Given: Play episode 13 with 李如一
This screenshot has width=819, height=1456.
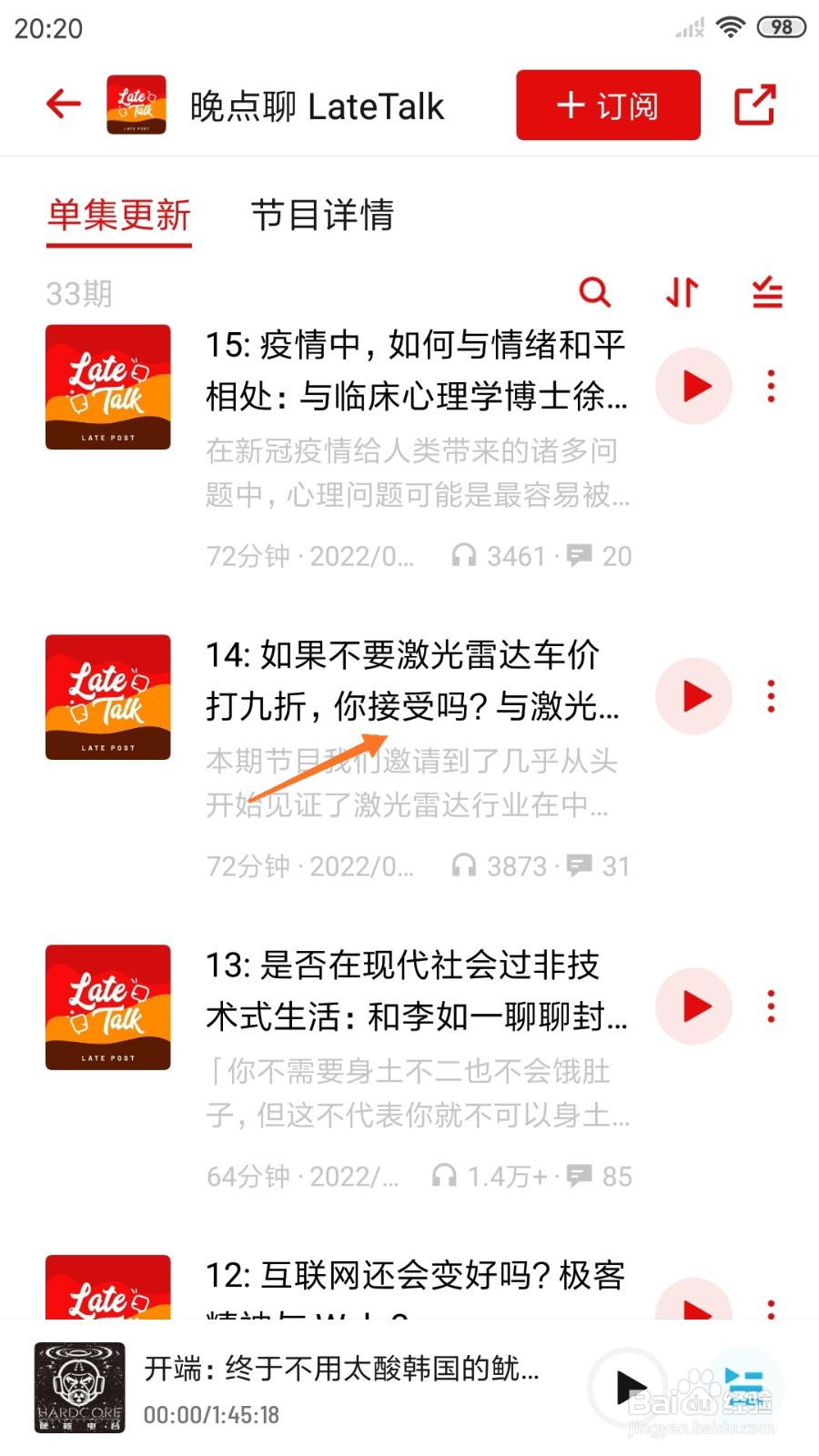Looking at the screenshot, I should click(x=694, y=1006).
